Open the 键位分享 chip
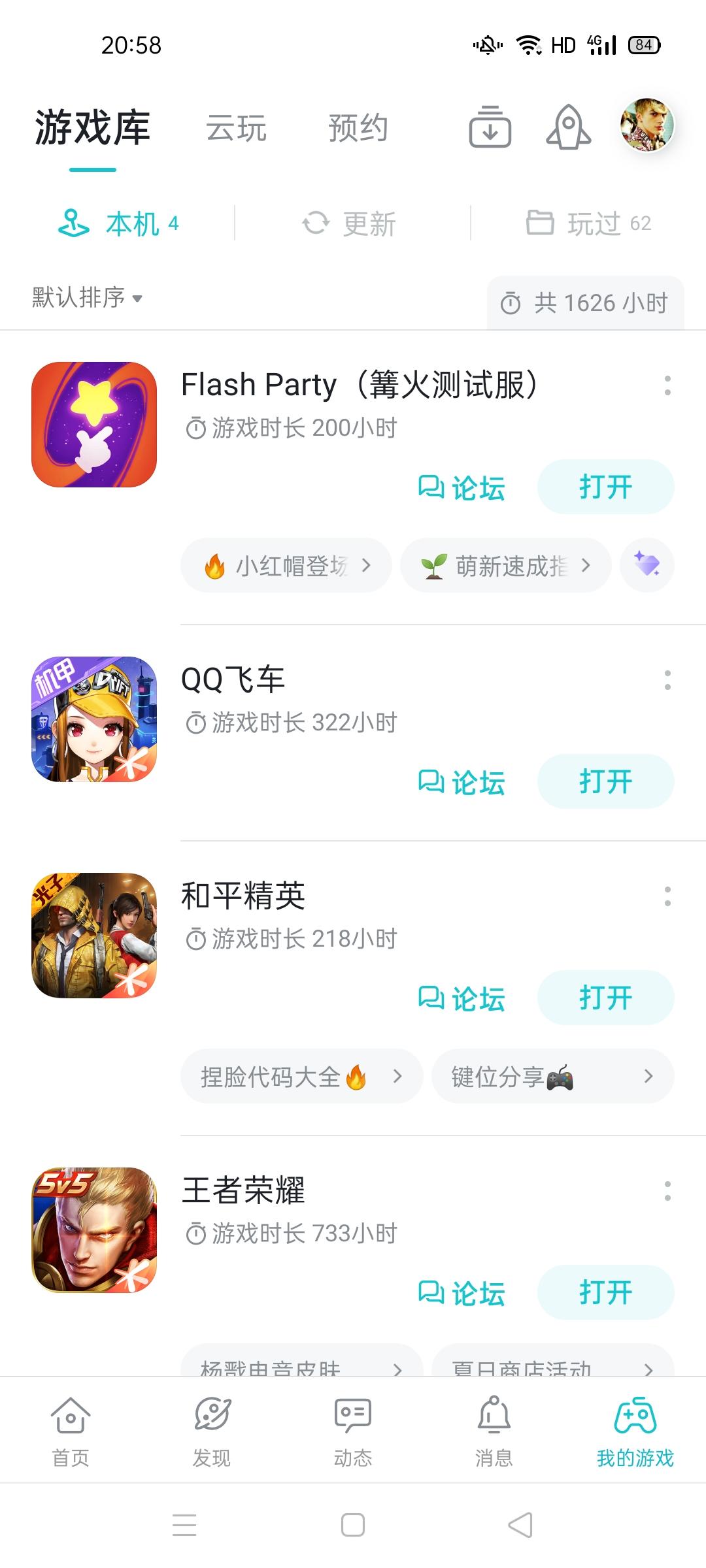Screen dimensions: 706x1568 coord(552,1076)
